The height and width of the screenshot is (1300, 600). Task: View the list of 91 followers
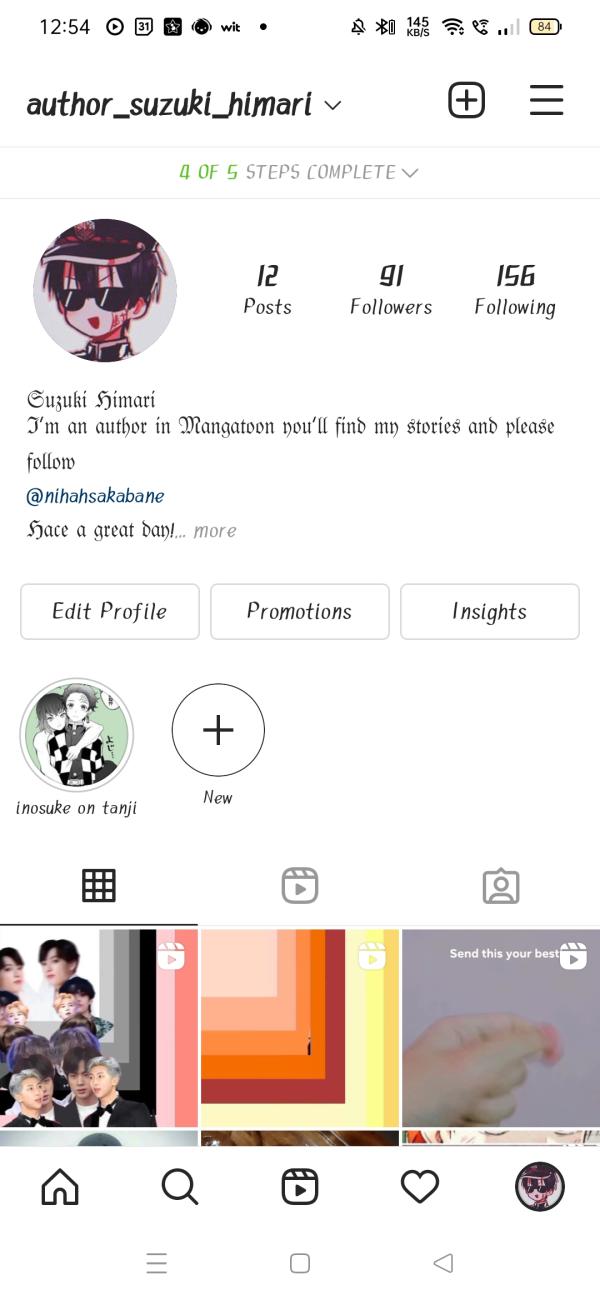(391, 290)
